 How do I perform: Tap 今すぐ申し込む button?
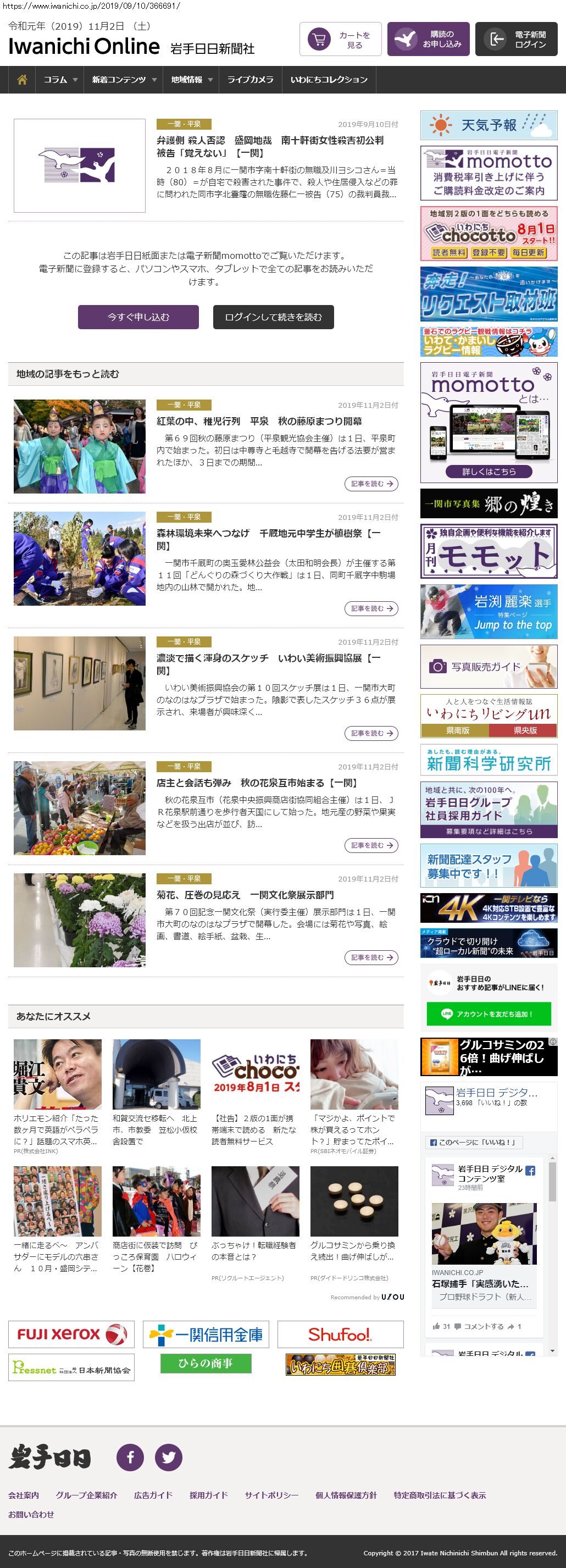(x=138, y=317)
